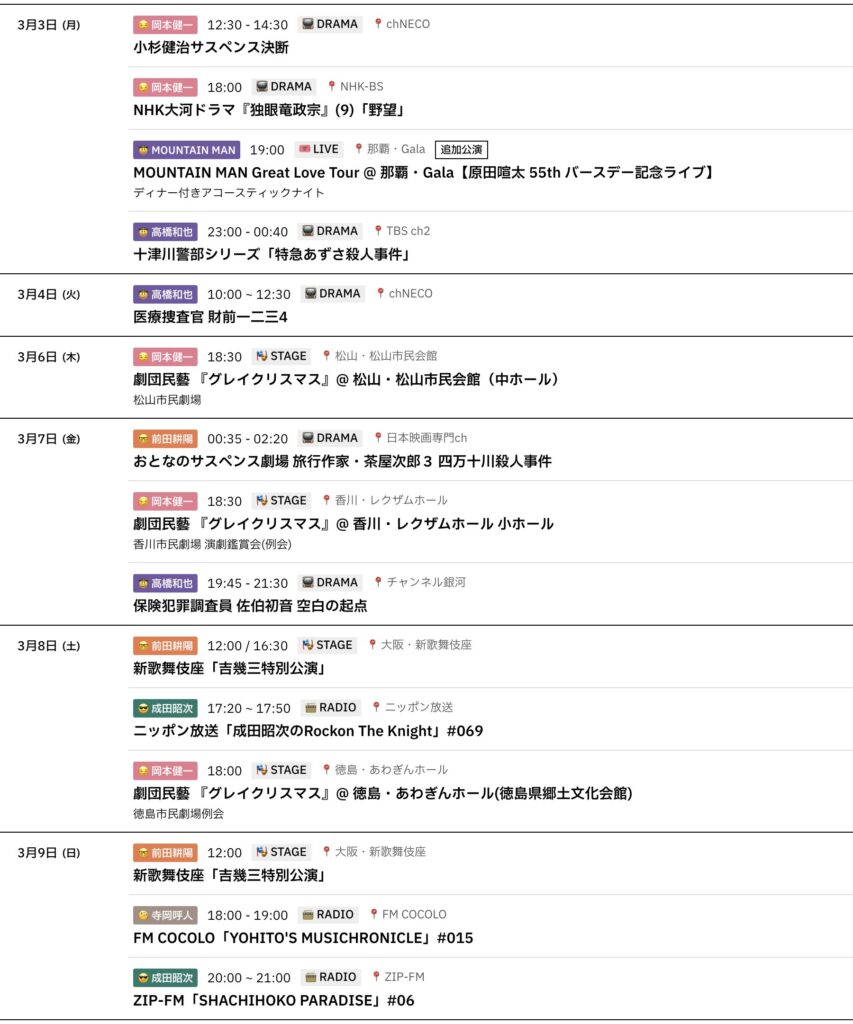Open 十津川警部シリーズ「特急あずさ殺人事件」
Image resolution: width=853 pixels, height=1024 pixels.
pyautogui.click(x=272, y=254)
